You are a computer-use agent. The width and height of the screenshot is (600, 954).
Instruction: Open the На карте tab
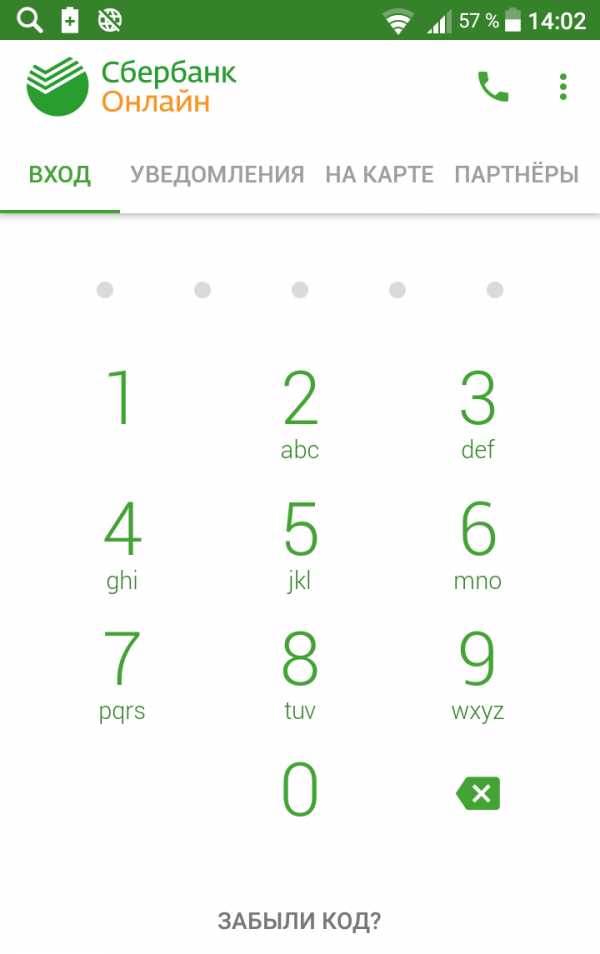pos(379,175)
